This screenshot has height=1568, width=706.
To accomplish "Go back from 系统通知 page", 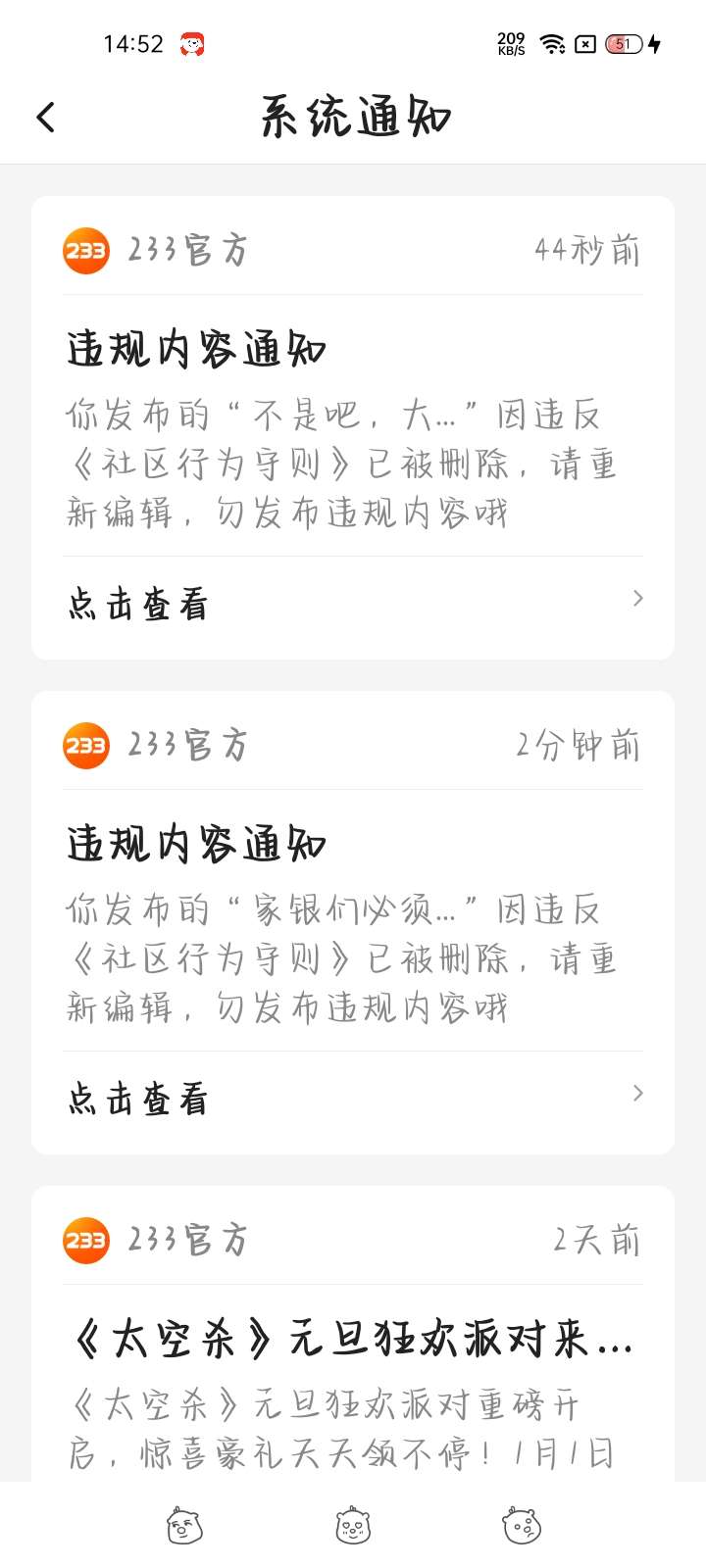I will tap(46, 118).
